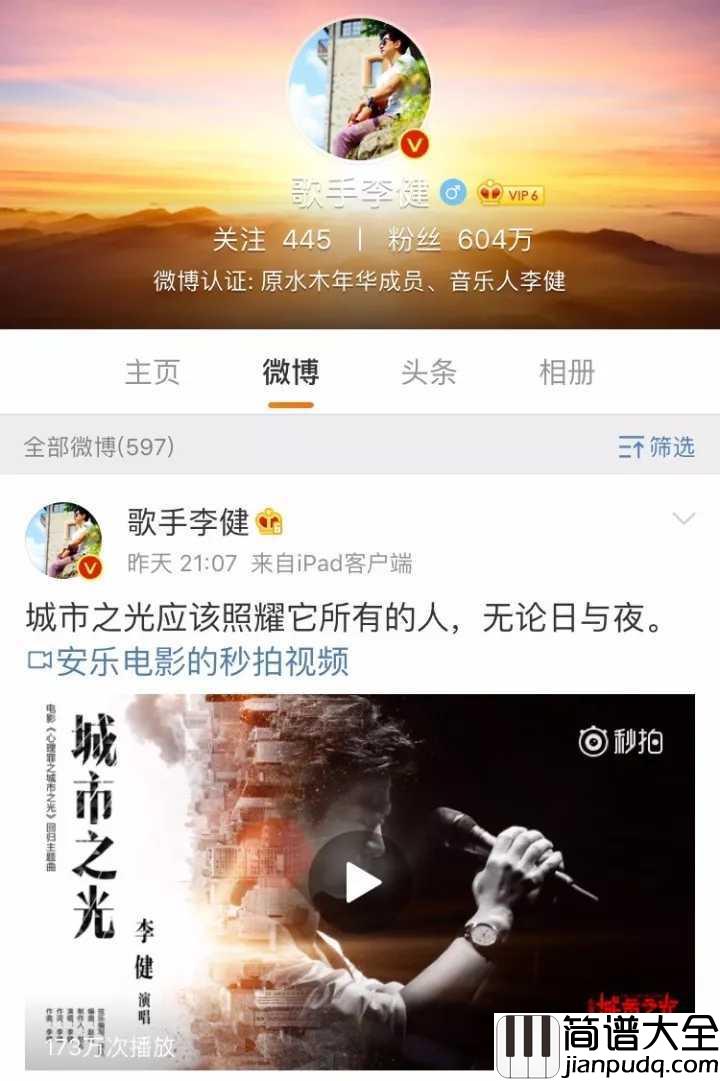Collapse the post using the chevron arrow
This screenshot has width=720, height=1081.
(684, 520)
